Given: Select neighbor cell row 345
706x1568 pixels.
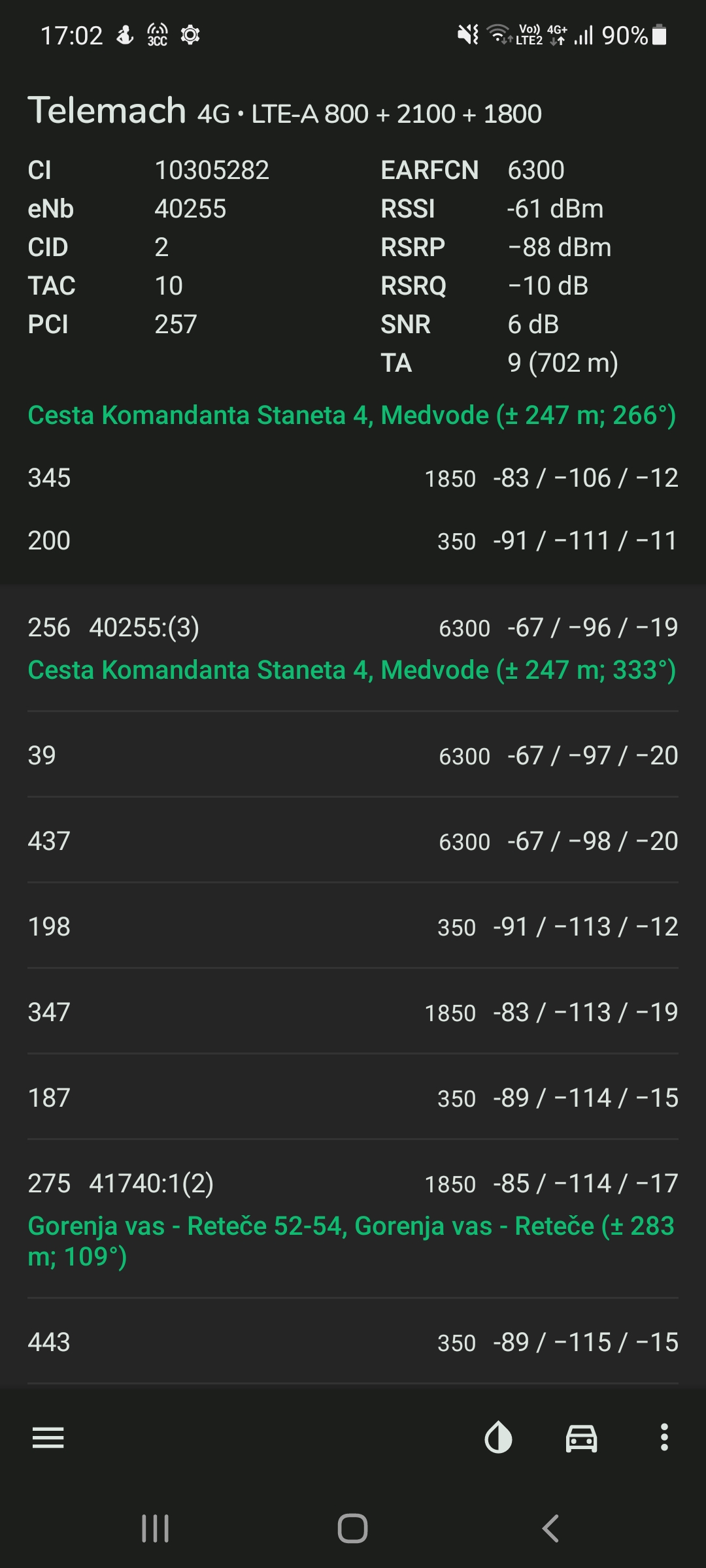Looking at the screenshot, I should 353,478.
